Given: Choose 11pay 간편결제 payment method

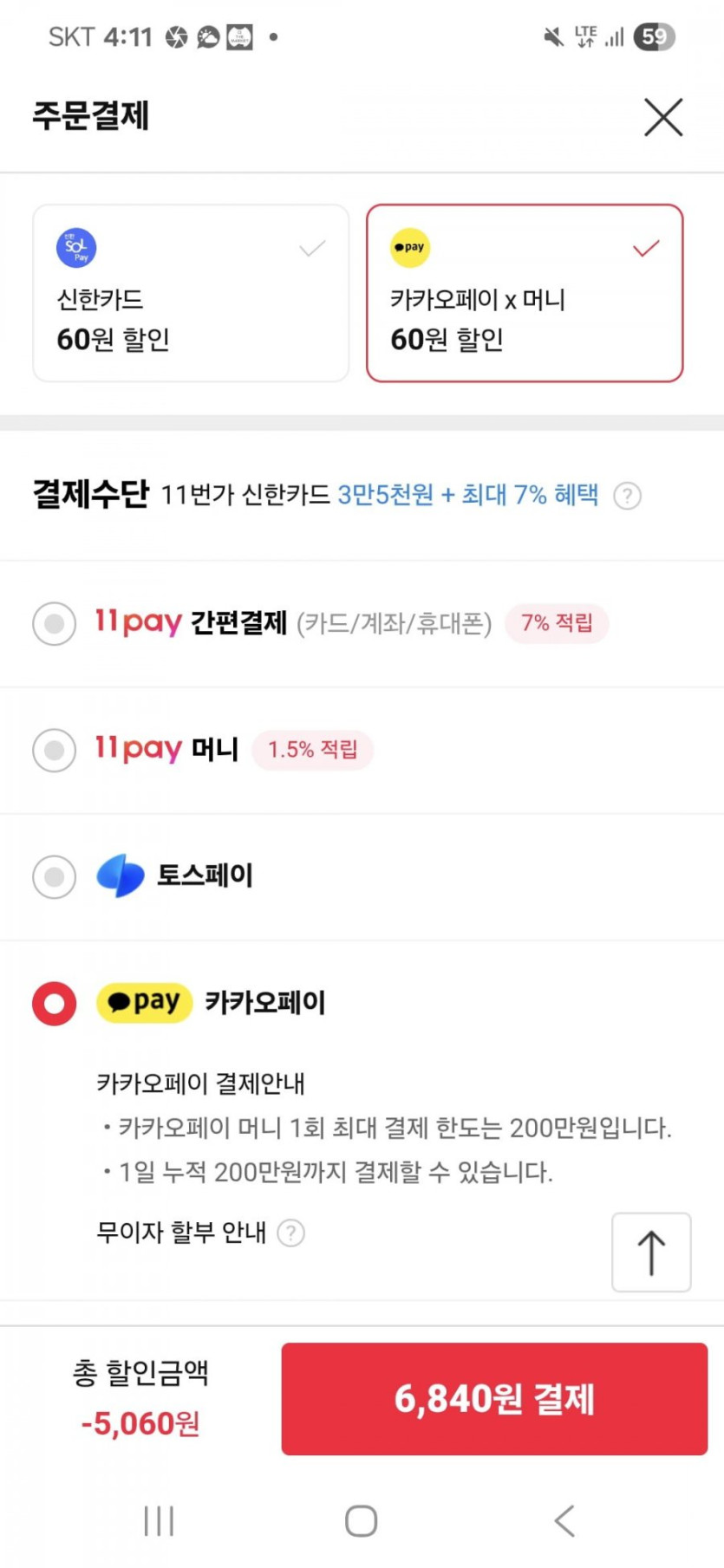Looking at the screenshot, I should 55,623.
